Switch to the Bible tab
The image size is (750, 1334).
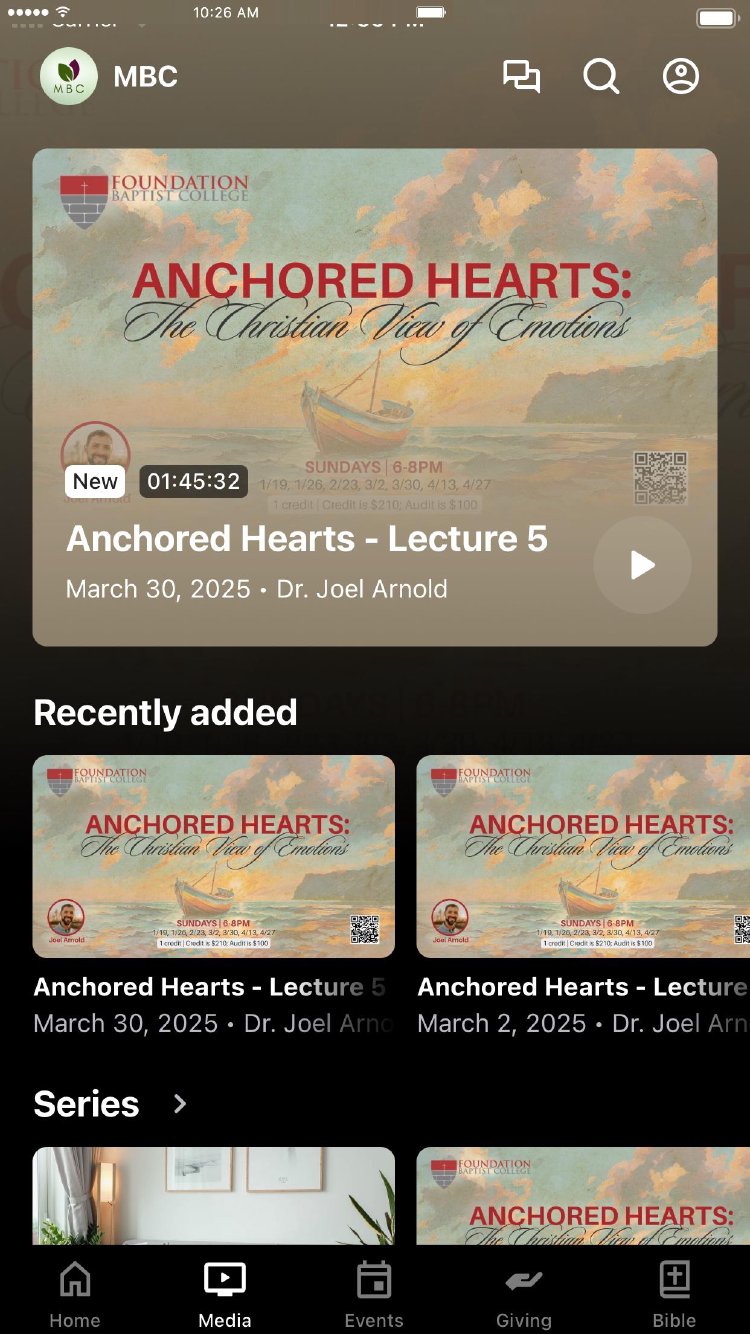674,1294
